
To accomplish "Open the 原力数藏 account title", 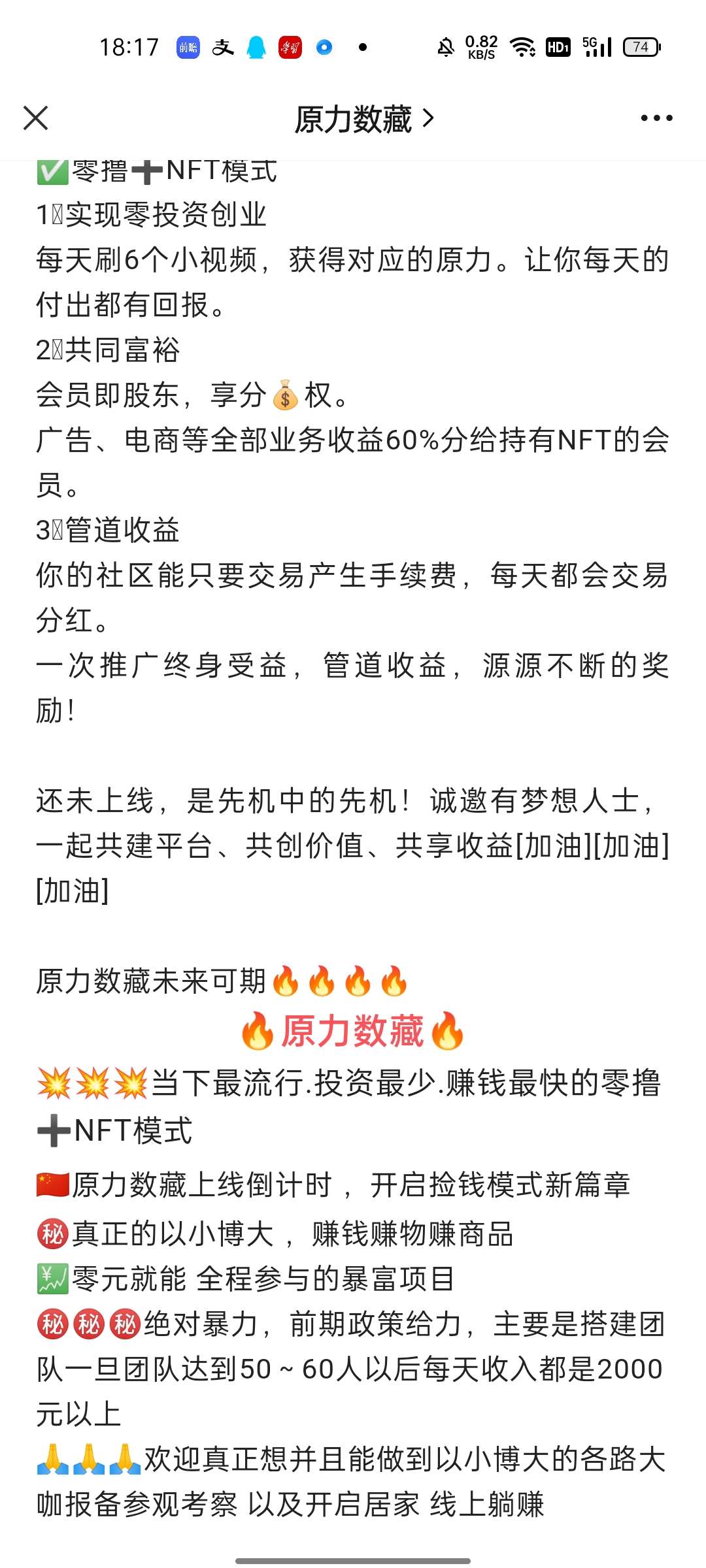I will (x=363, y=119).
